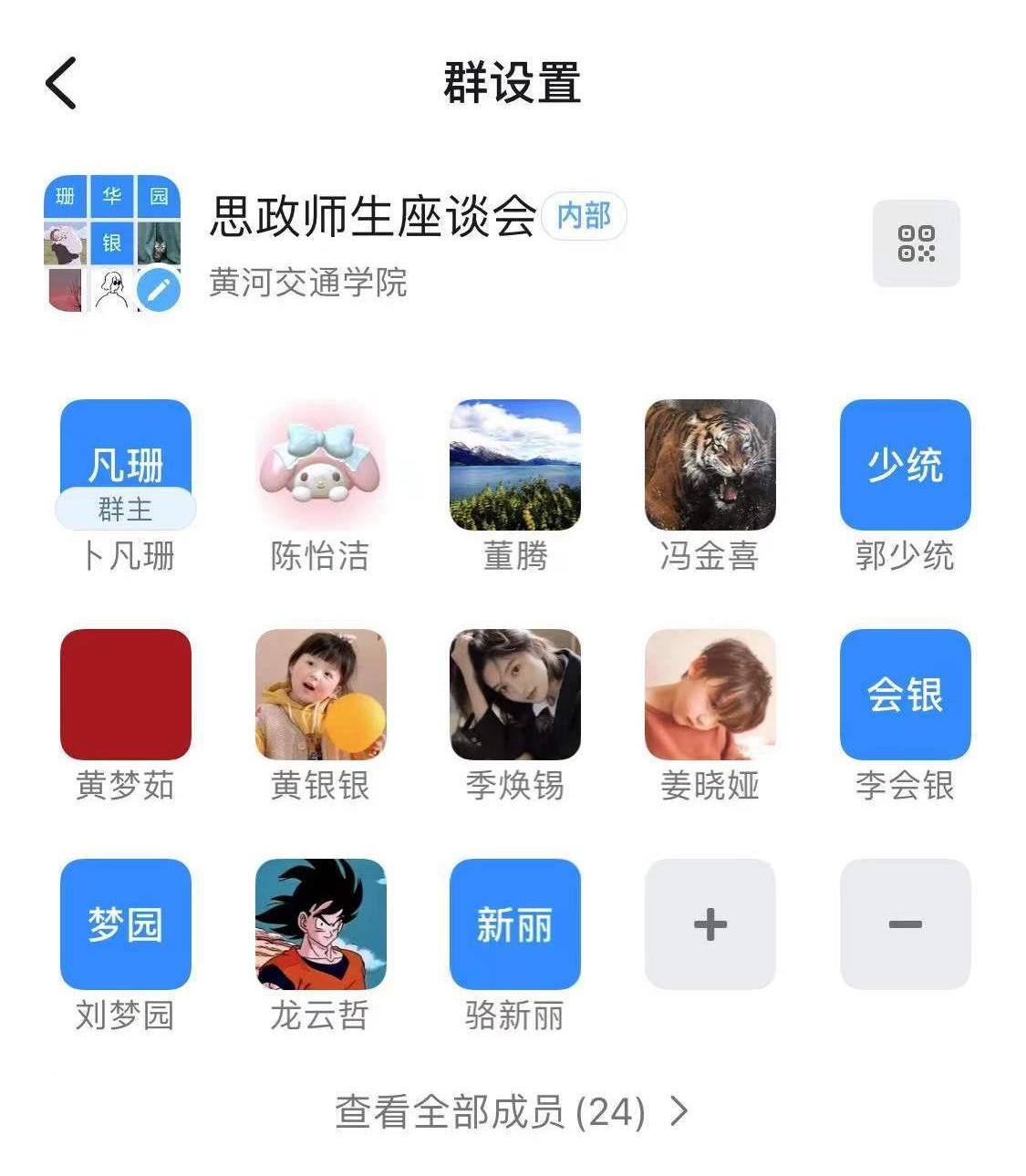The height and width of the screenshot is (1176, 1026).
Task: View member 陈怡洁's profile
Action: tap(320, 465)
